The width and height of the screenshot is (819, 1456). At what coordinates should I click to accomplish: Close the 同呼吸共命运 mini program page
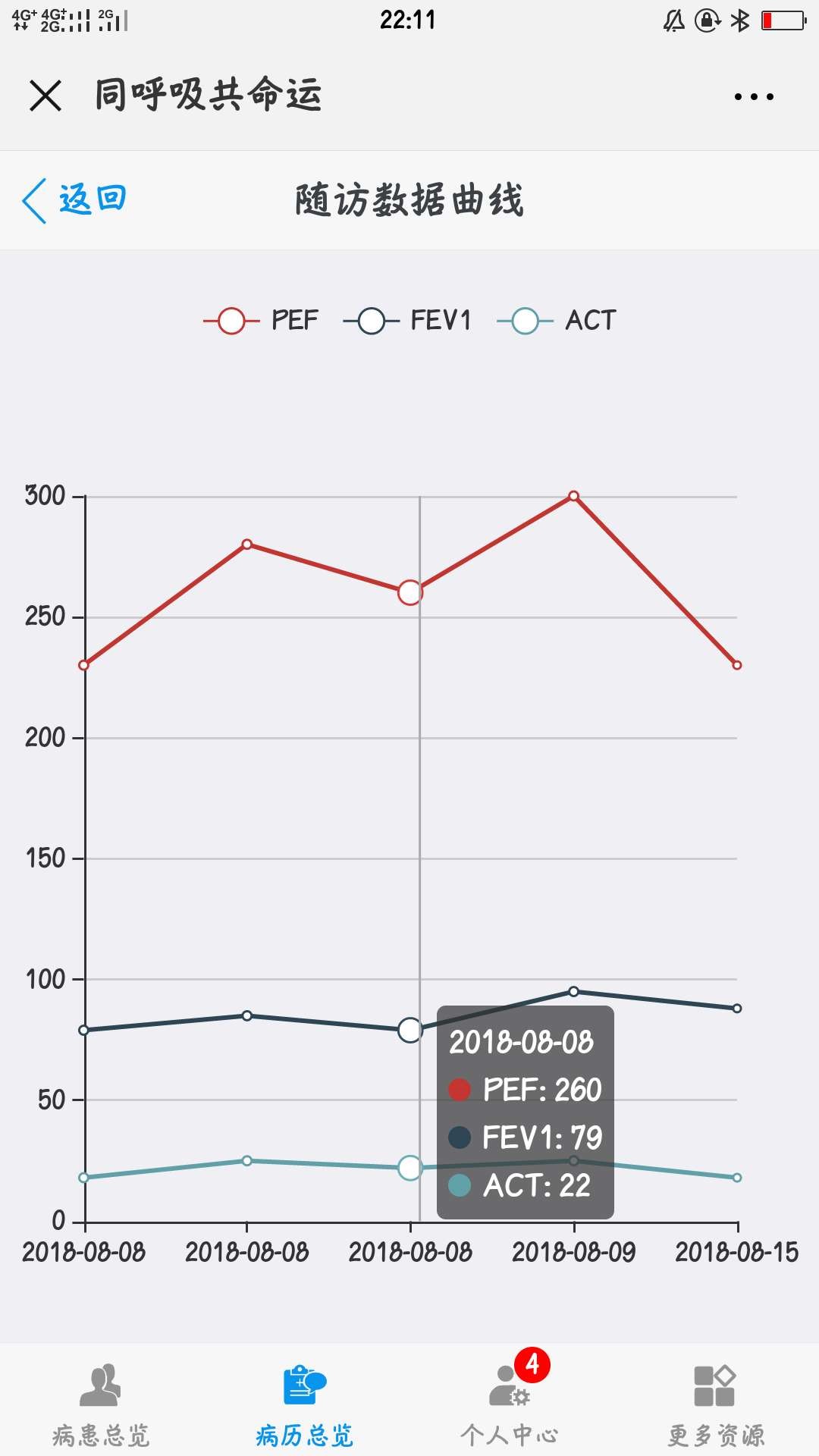[45, 96]
